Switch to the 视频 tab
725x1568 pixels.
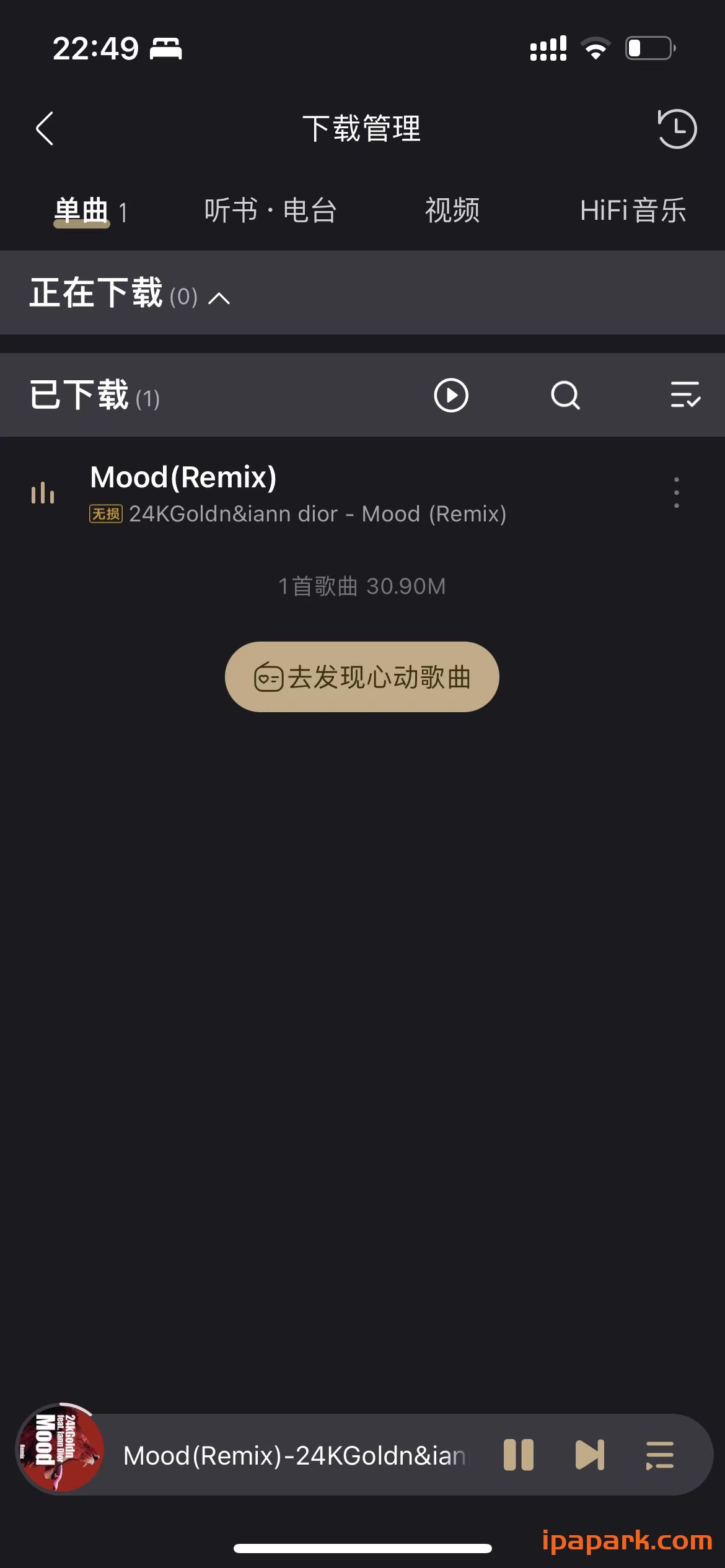[x=452, y=211]
